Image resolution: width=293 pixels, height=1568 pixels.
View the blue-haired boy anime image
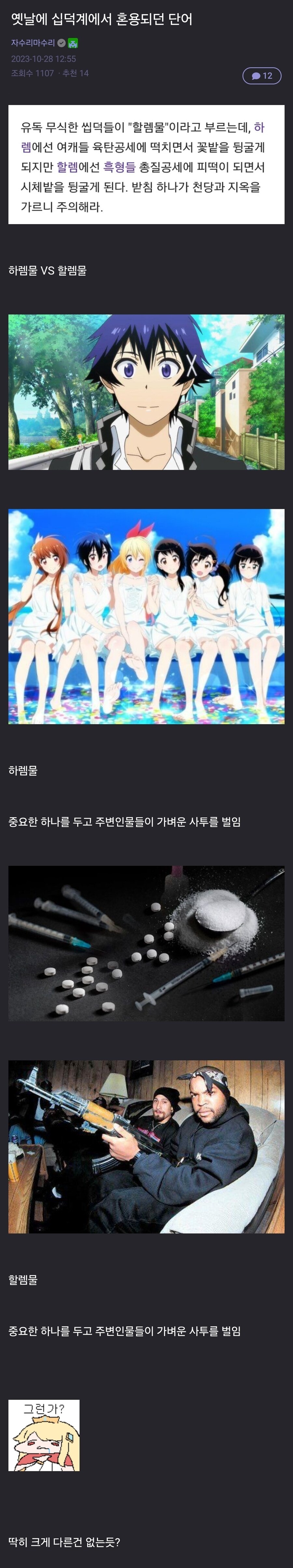click(146, 391)
